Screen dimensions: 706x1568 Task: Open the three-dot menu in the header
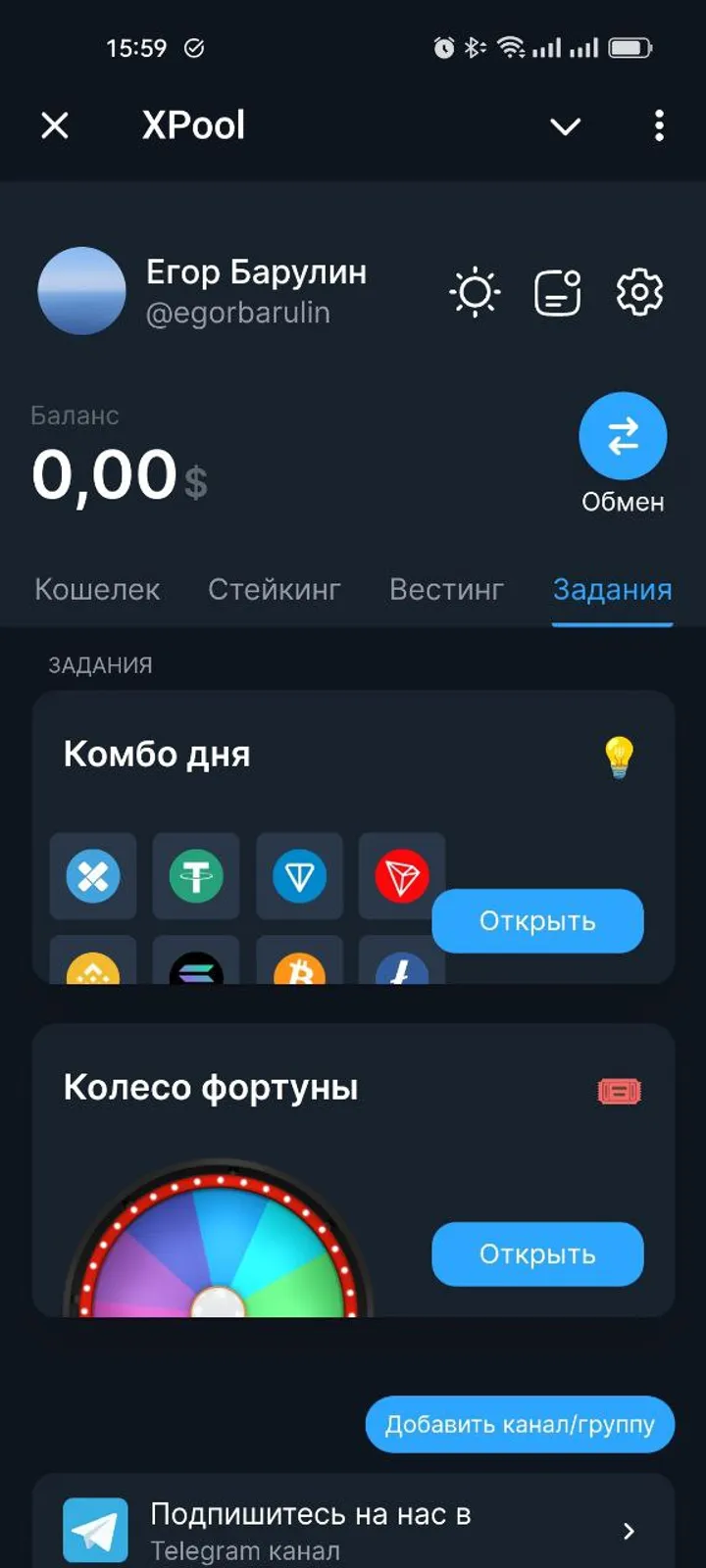point(659,126)
